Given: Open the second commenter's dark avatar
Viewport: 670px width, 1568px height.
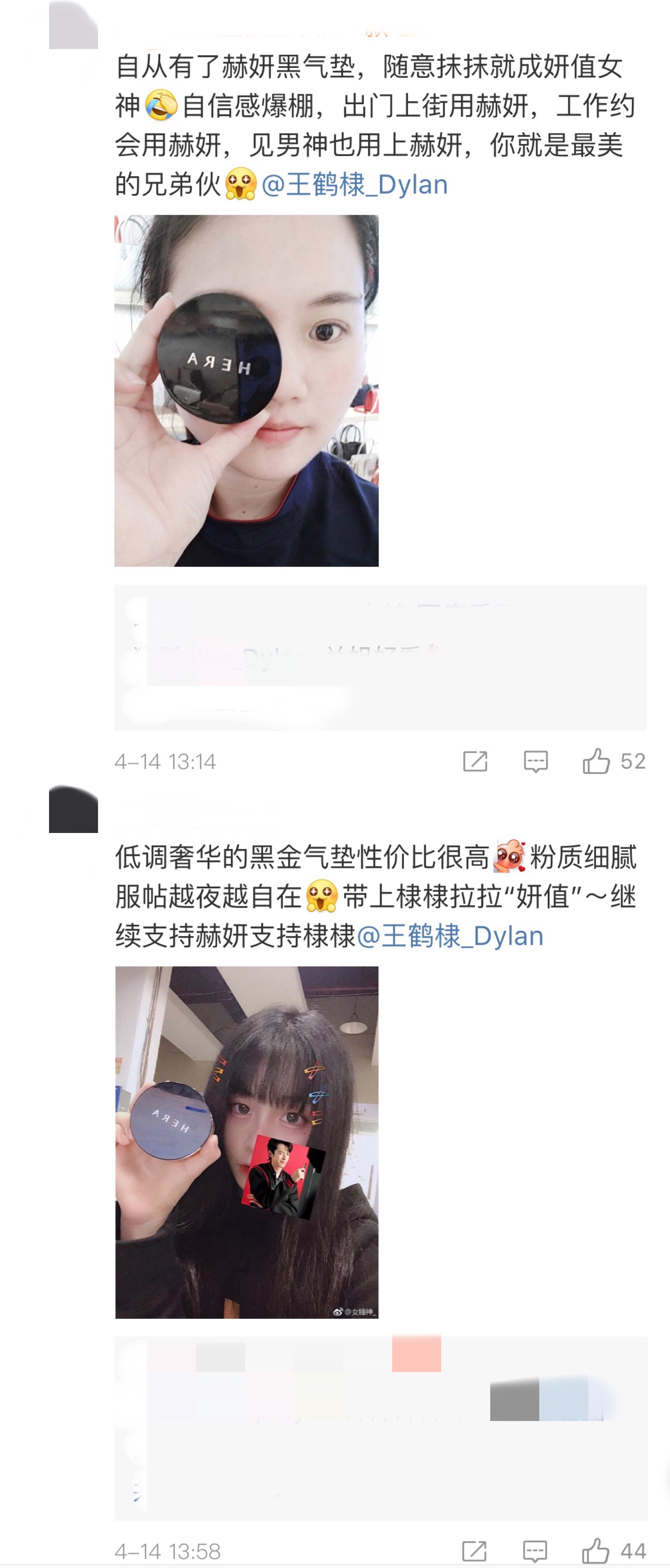Looking at the screenshot, I should click(73, 809).
